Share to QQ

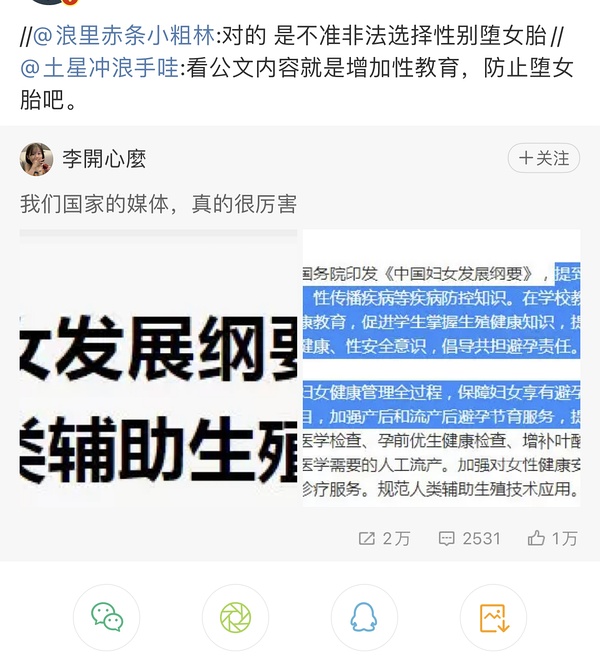(364, 618)
